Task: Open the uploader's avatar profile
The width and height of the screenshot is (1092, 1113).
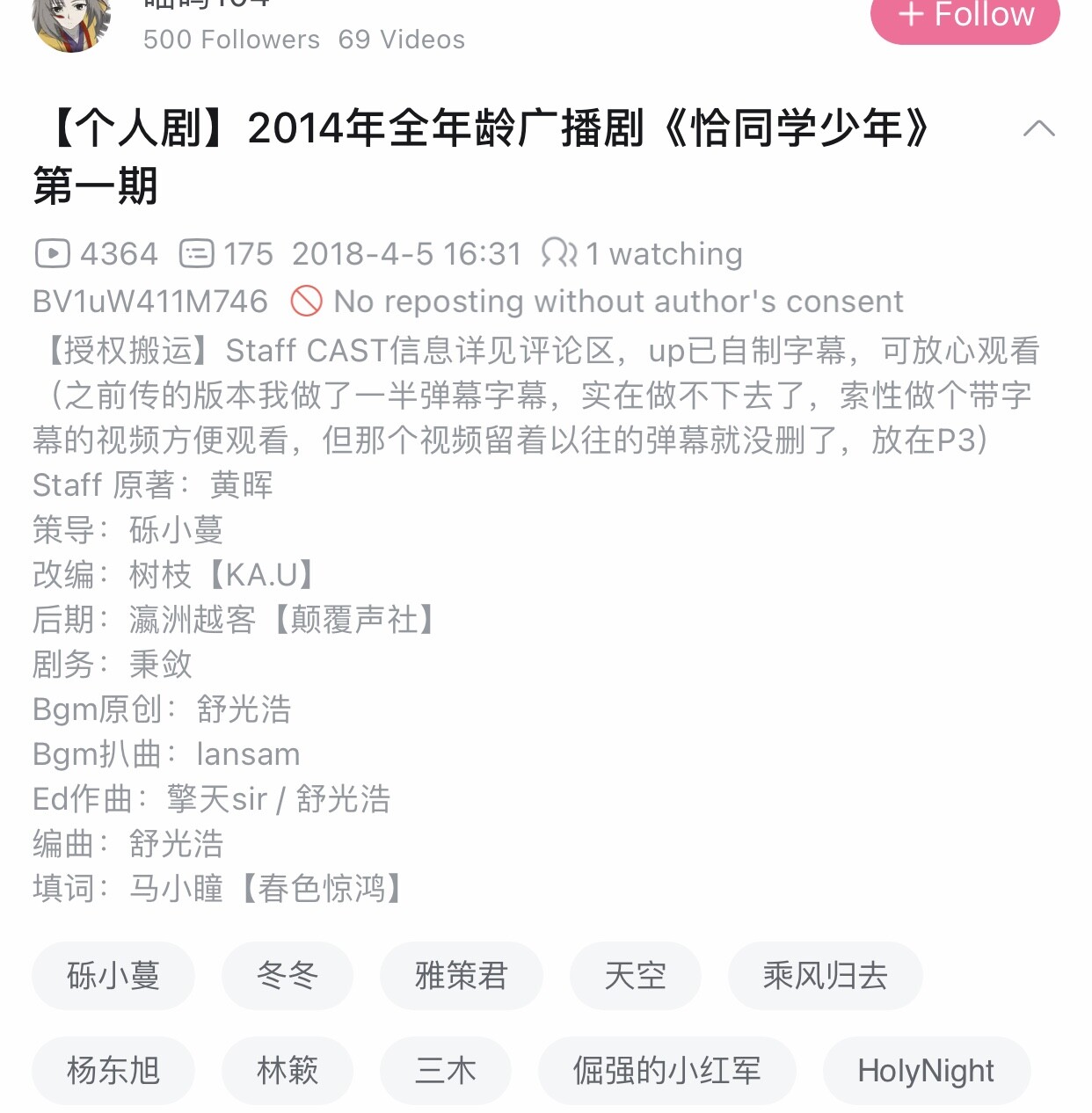Action: pos(72,22)
